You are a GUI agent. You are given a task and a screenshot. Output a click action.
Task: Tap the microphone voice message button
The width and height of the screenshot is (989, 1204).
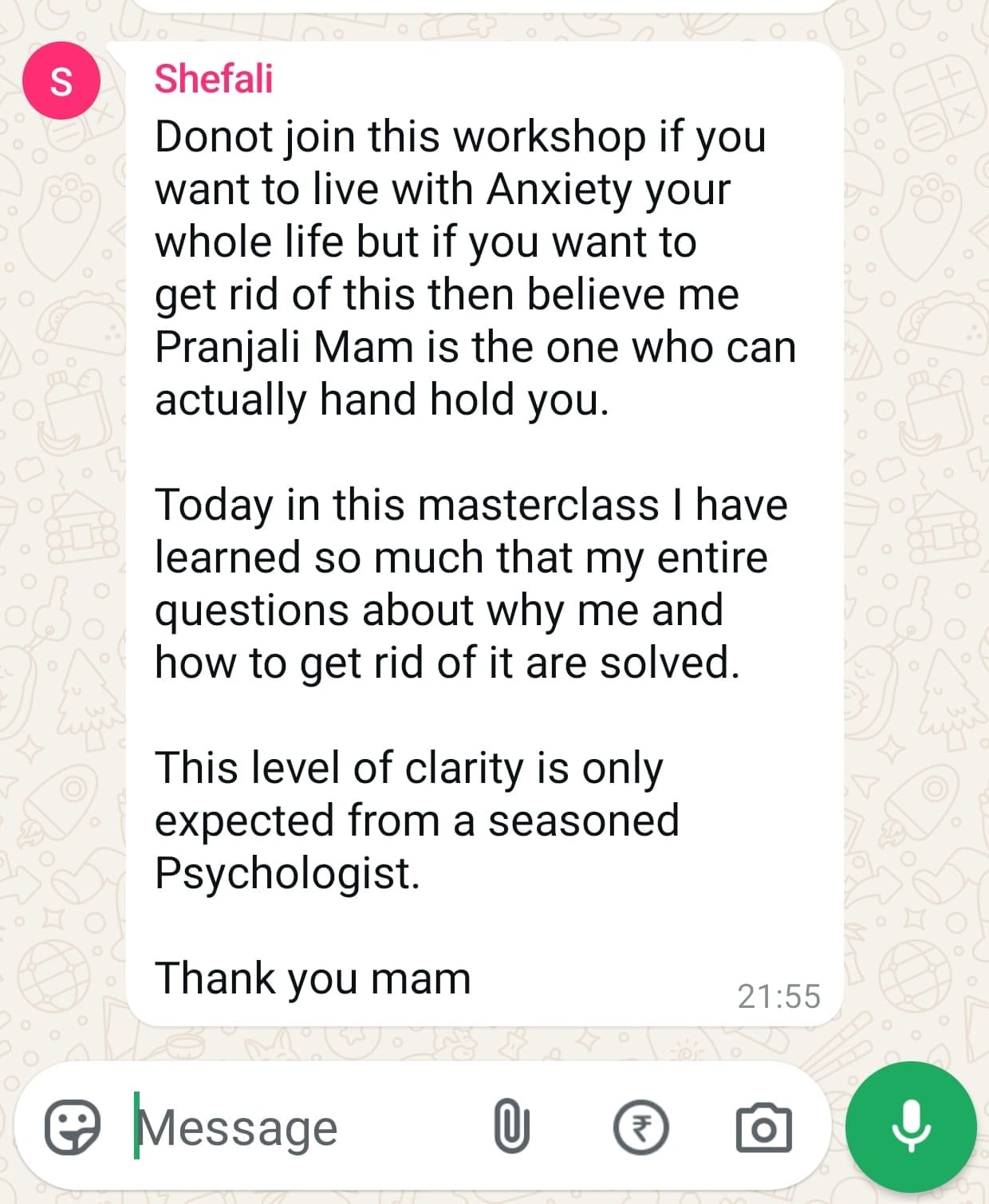point(911,1127)
